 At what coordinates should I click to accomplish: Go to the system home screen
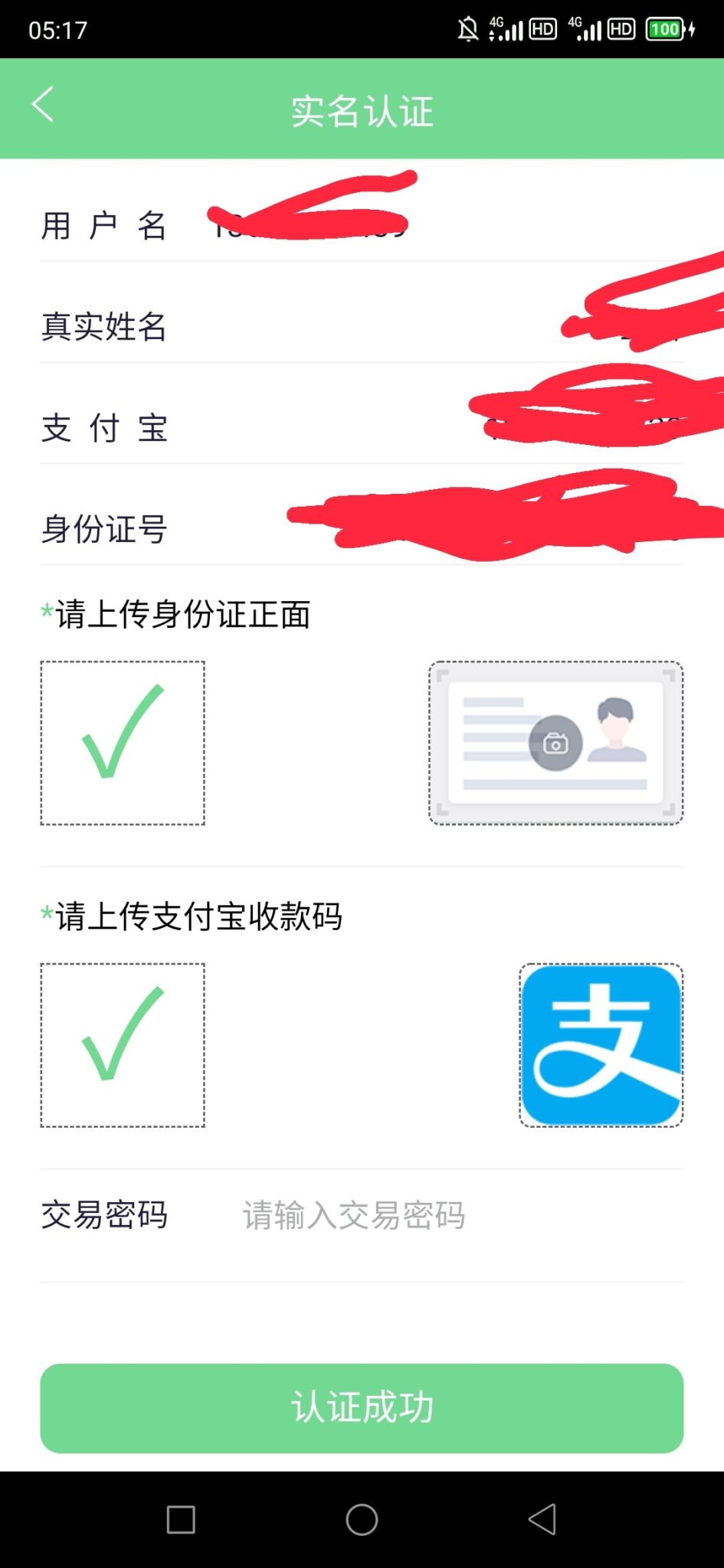[x=362, y=1520]
